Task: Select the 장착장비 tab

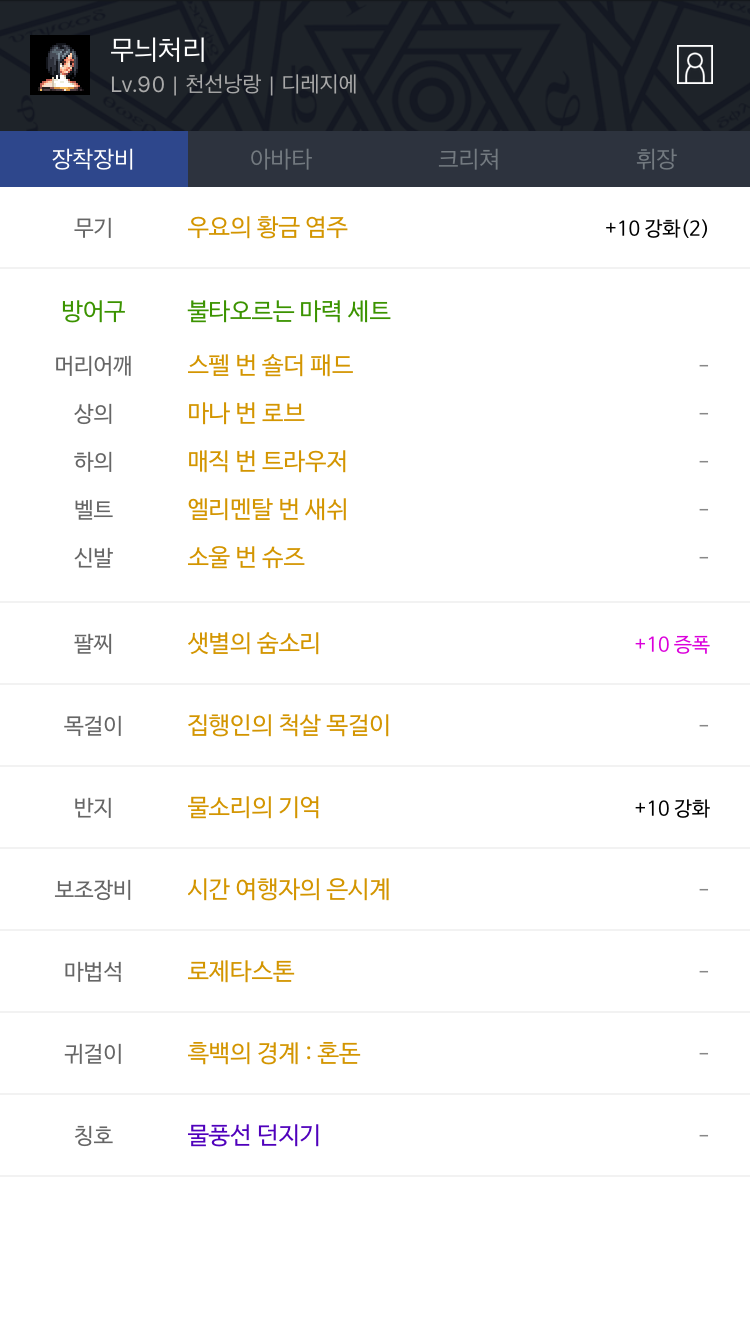Action: pos(94,159)
